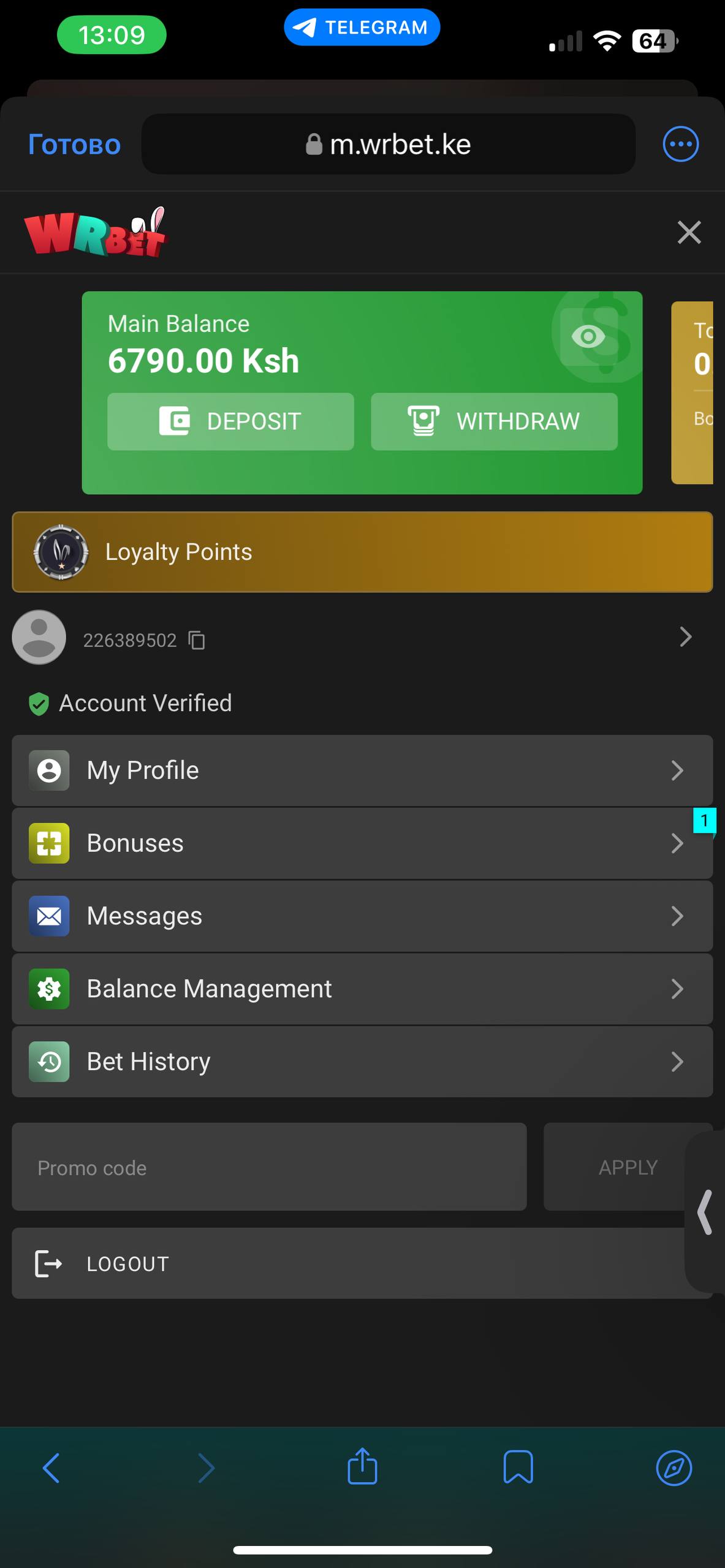The image size is (725, 1568).
Task: Tap Готово to close the browser
Action: pyautogui.click(x=74, y=145)
